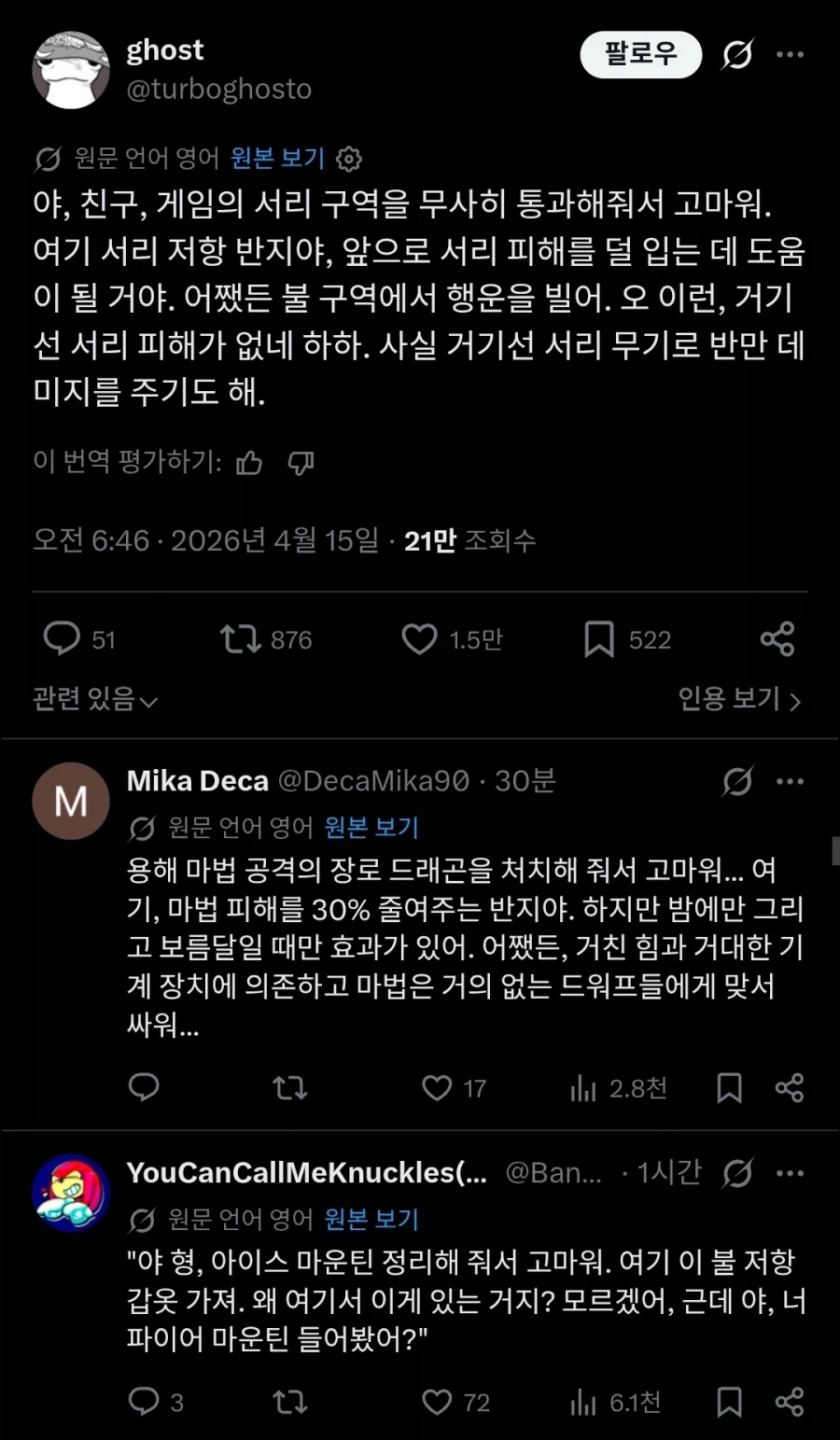Open view analytics on Mika Deca's reply
840x1440 pixels.
tap(583, 1088)
